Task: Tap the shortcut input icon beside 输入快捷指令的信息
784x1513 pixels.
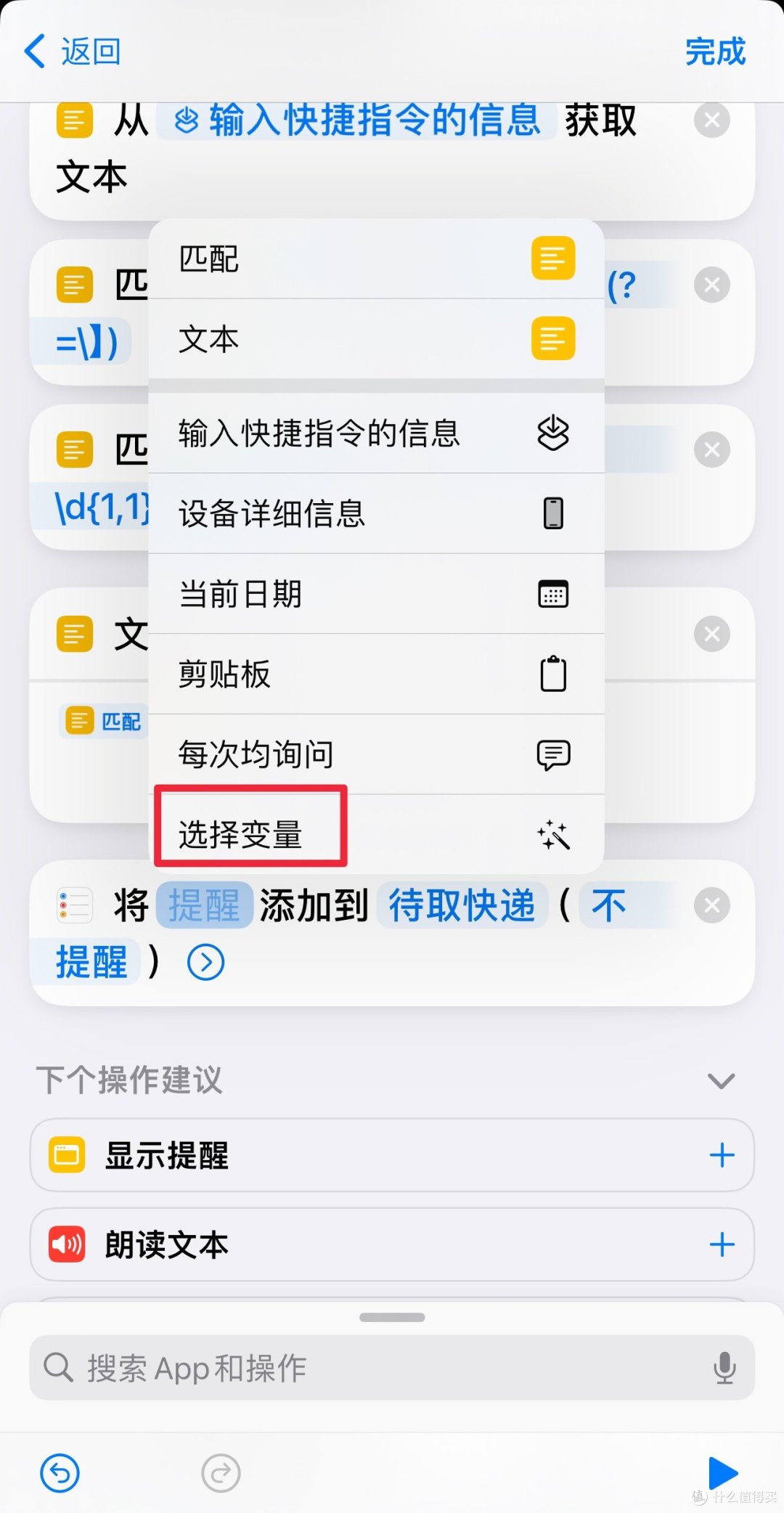Action: [553, 433]
